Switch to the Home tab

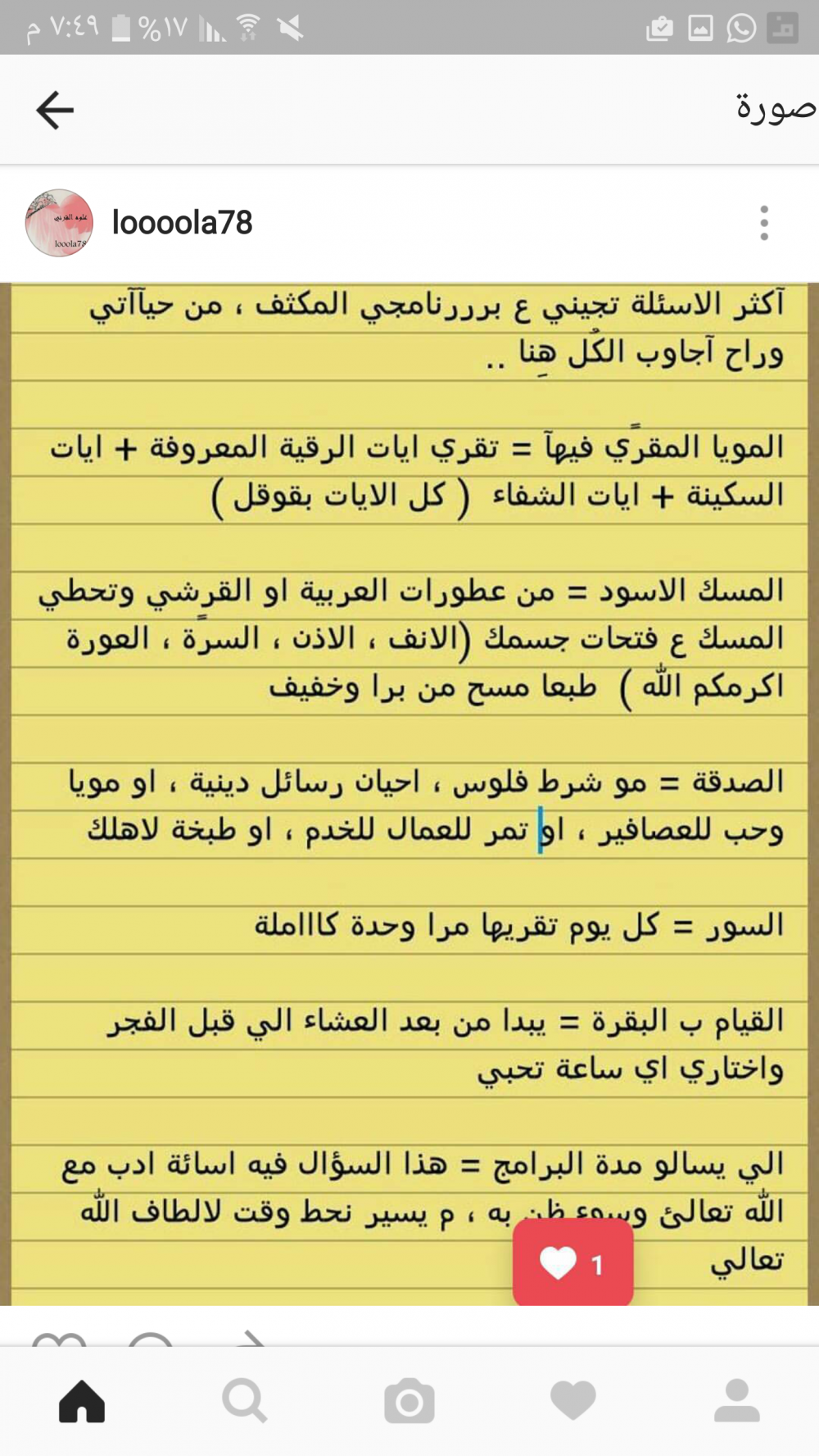point(82,1401)
